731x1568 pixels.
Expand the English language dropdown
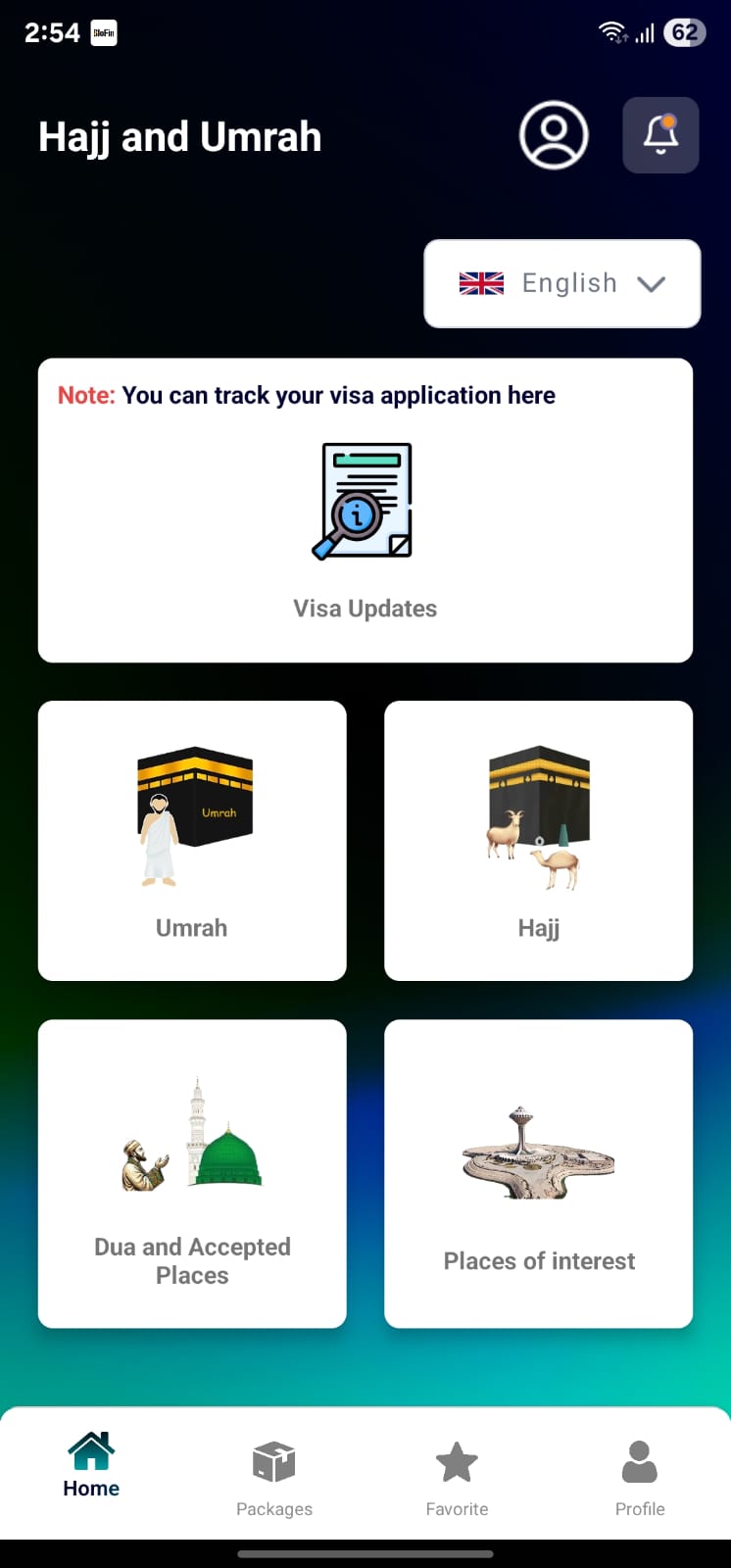pyautogui.click(x=561, y=283)
